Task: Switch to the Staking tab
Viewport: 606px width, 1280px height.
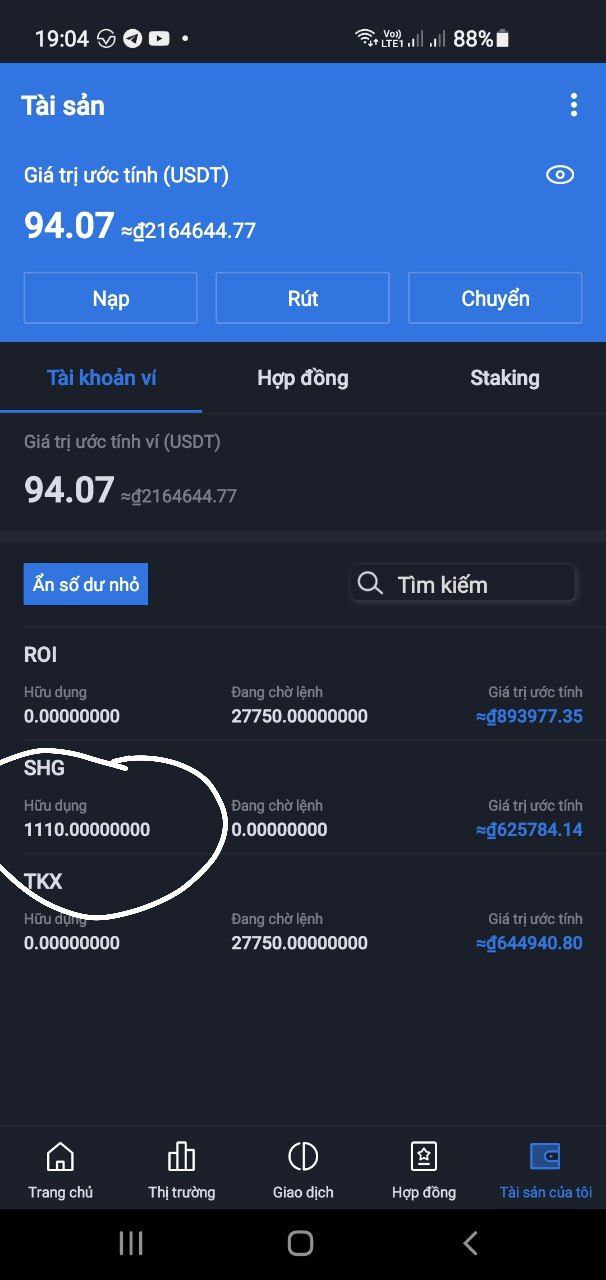Action: [504, 378]
